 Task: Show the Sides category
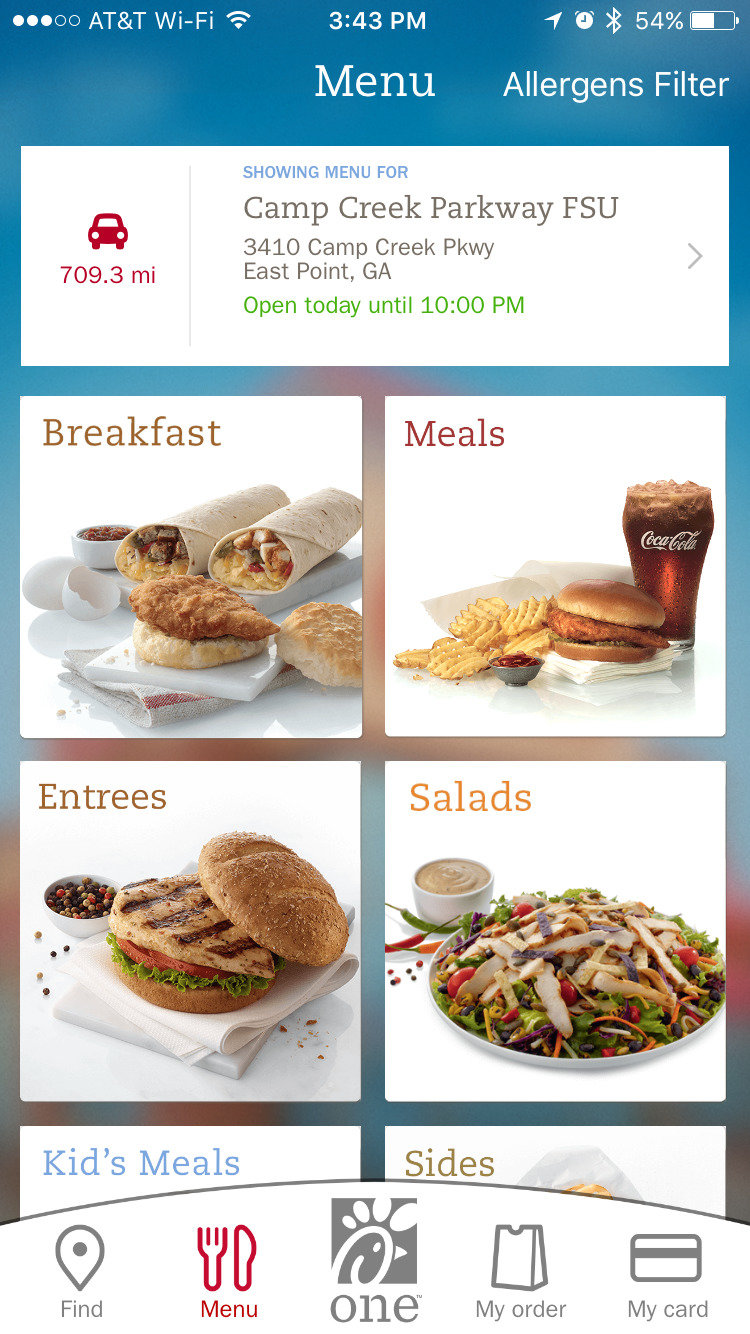click(555, 1162)
